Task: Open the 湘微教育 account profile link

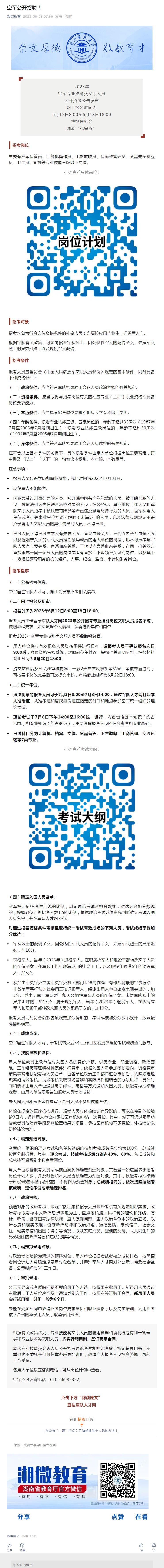Action: click(x=13, y=17)
